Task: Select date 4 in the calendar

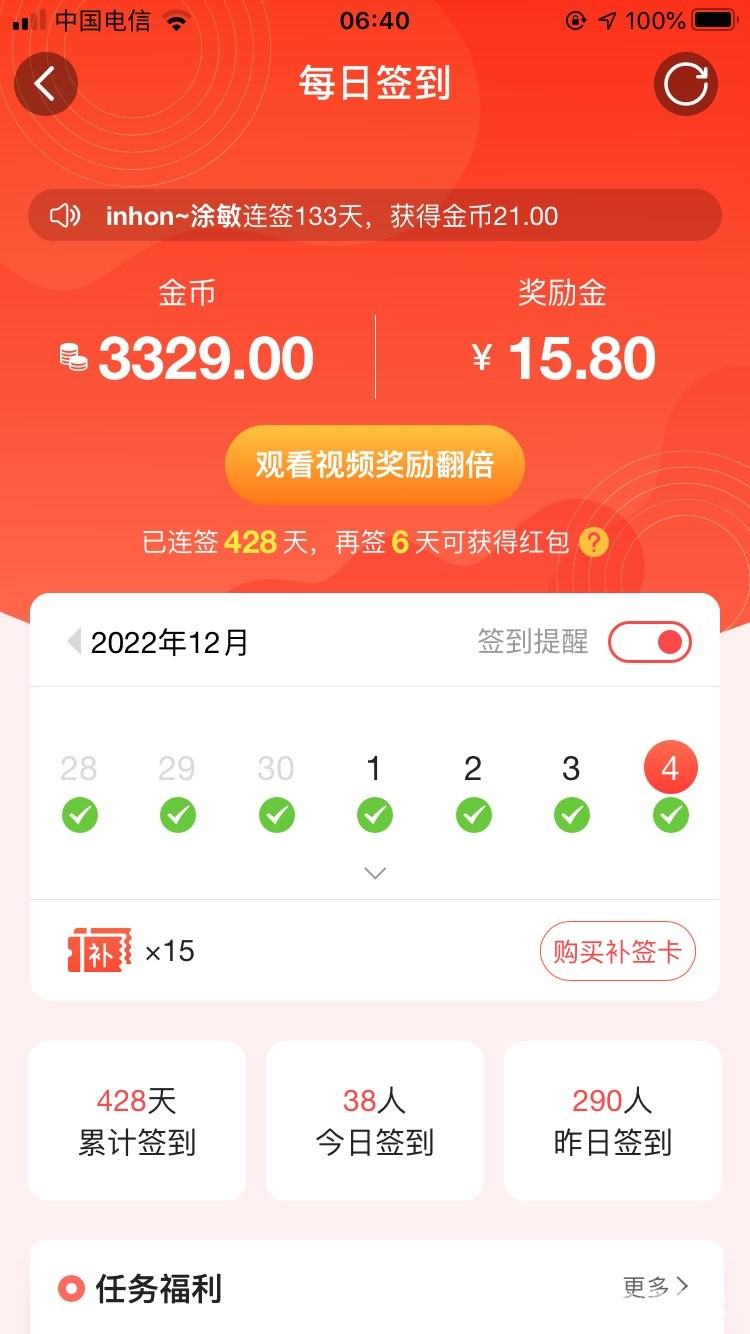Action: 670,768
